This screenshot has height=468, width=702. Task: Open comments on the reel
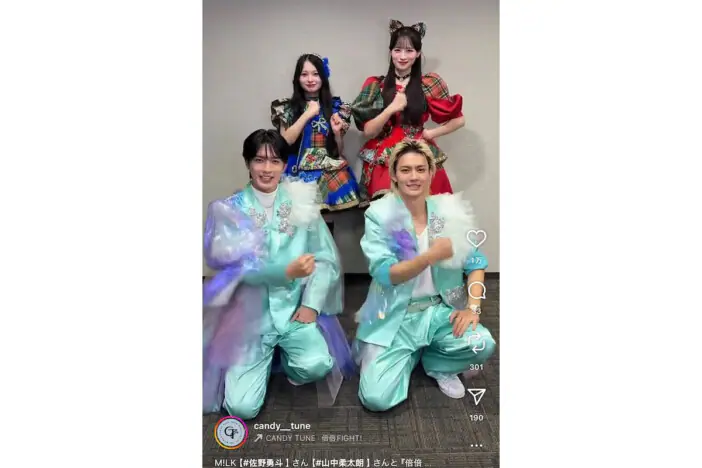point(476,291)
